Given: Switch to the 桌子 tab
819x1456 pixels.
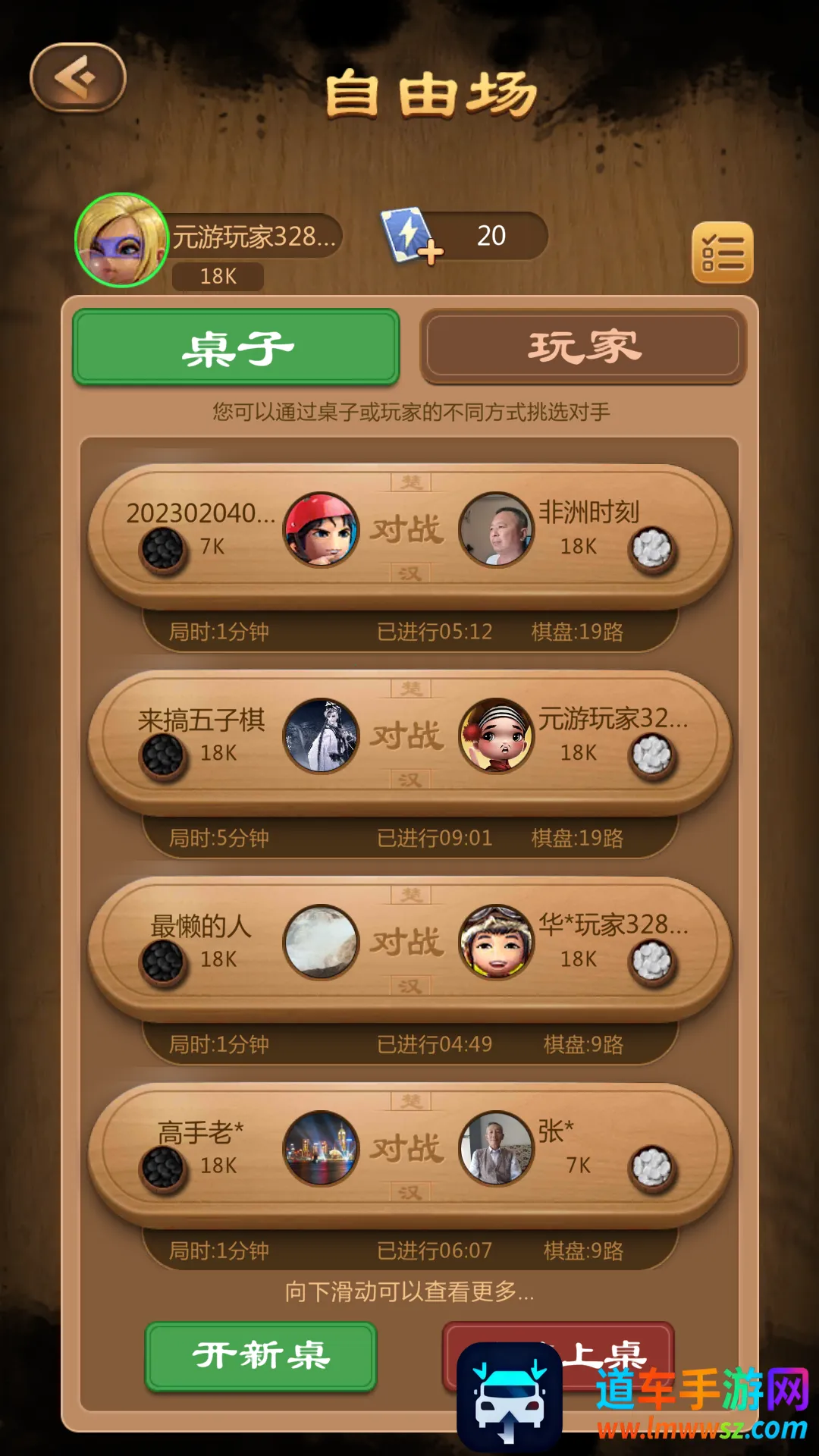Looking at the screenshot, I should [x=236, y=347].
